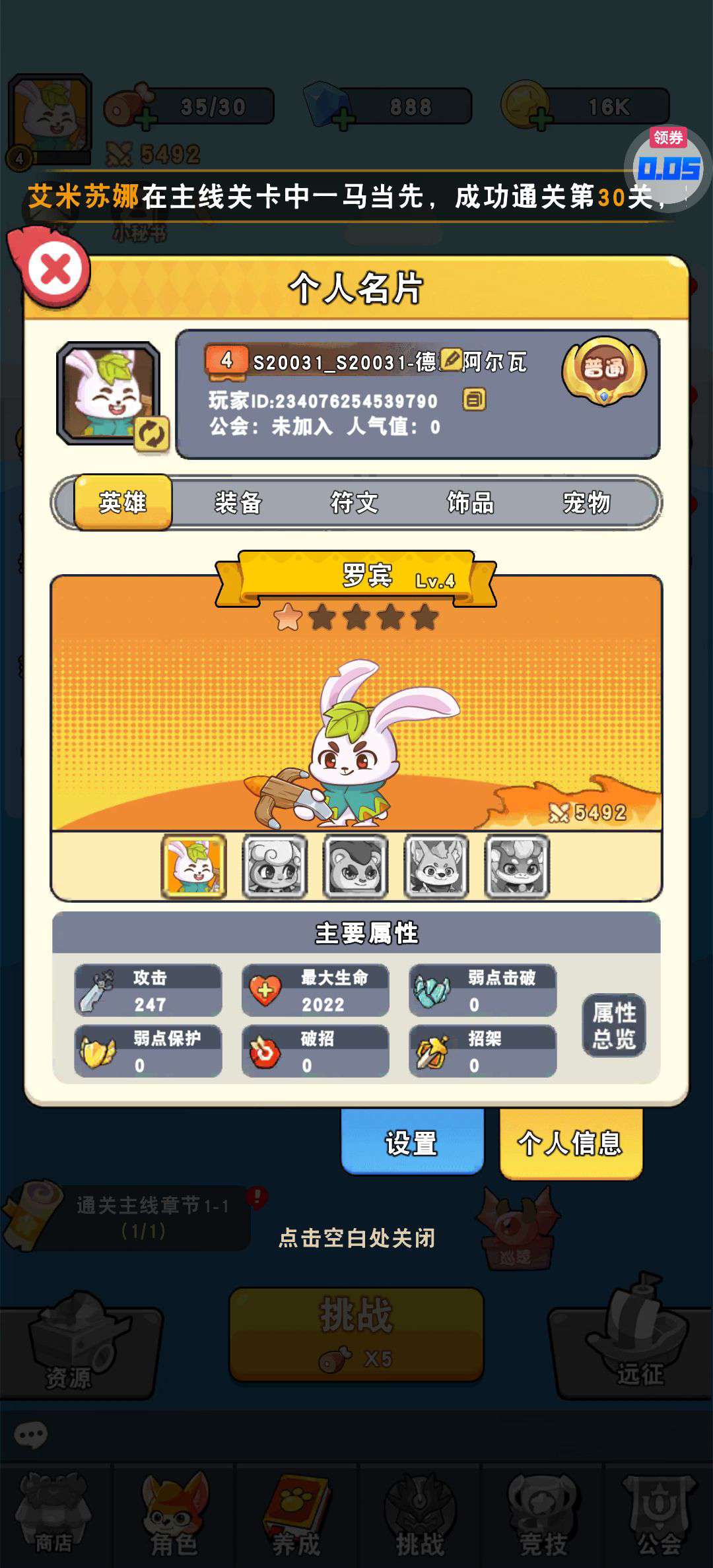This screenshot has width=713, height=1568.
Task: Open the 领券 coupon floating icon
Action: click(668, 164)
